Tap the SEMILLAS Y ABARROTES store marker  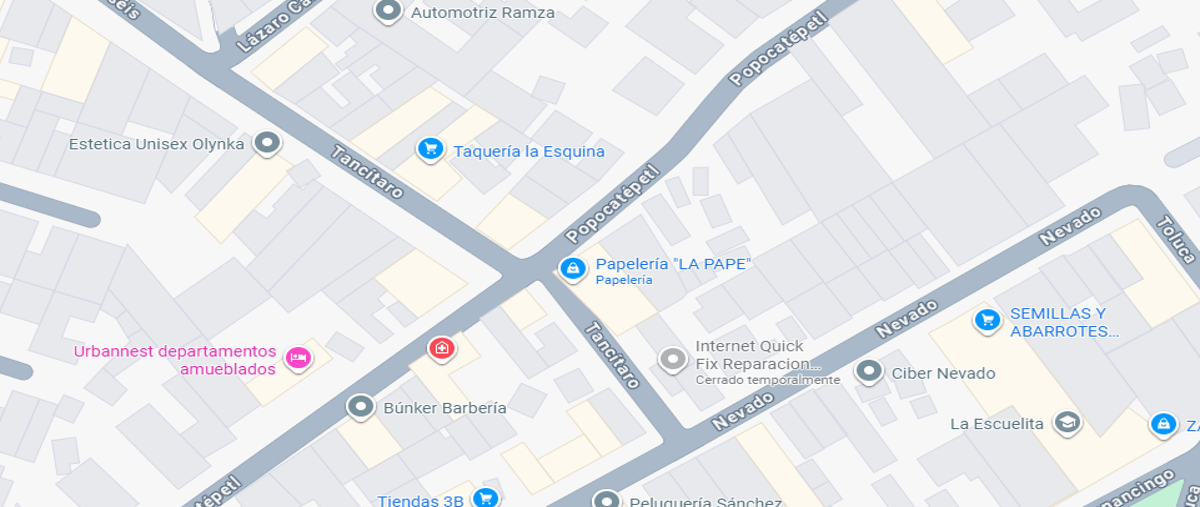tap(987, 320)
